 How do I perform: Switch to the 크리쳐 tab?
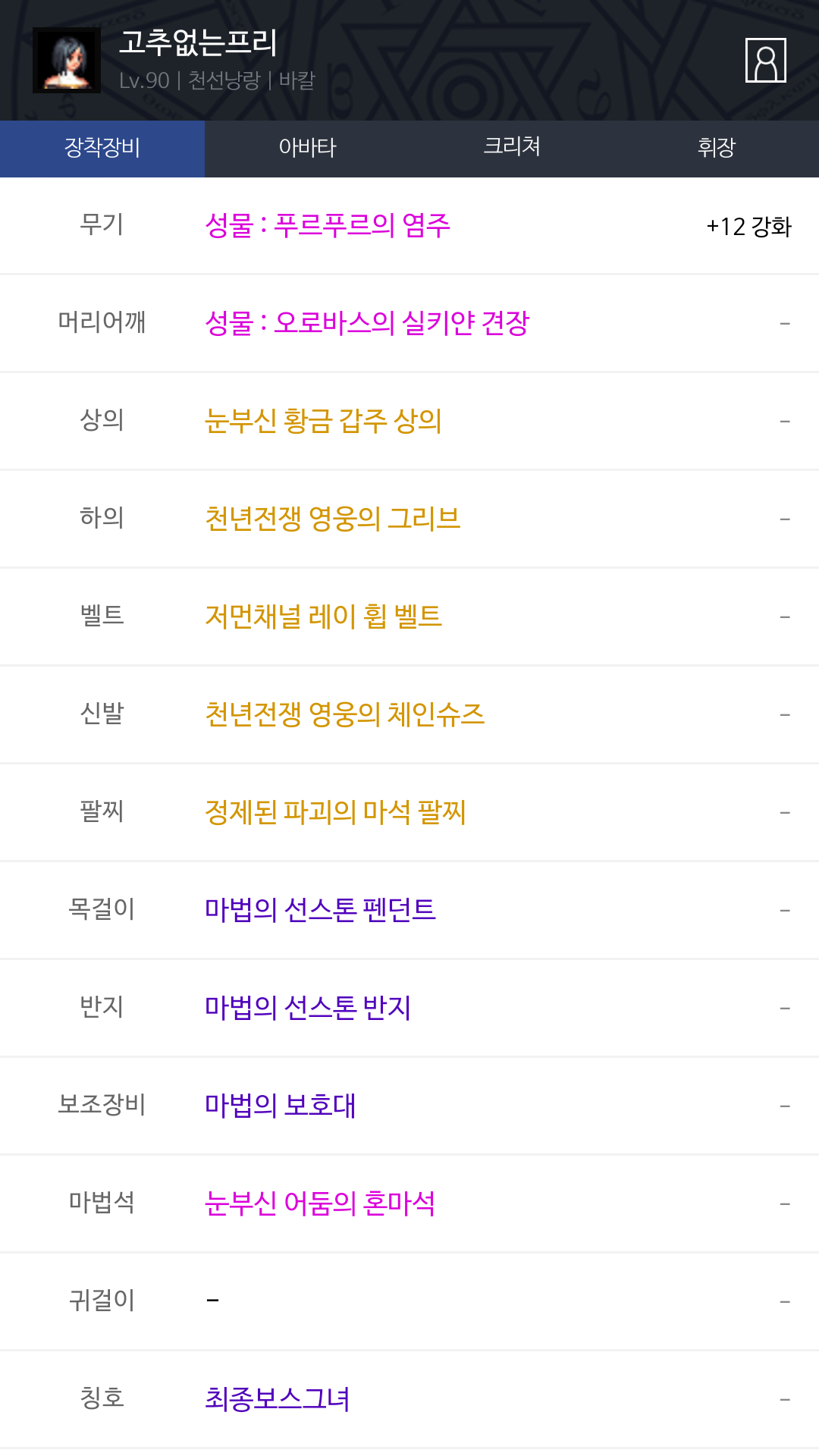pyautogui.click(x=512, y=148)
